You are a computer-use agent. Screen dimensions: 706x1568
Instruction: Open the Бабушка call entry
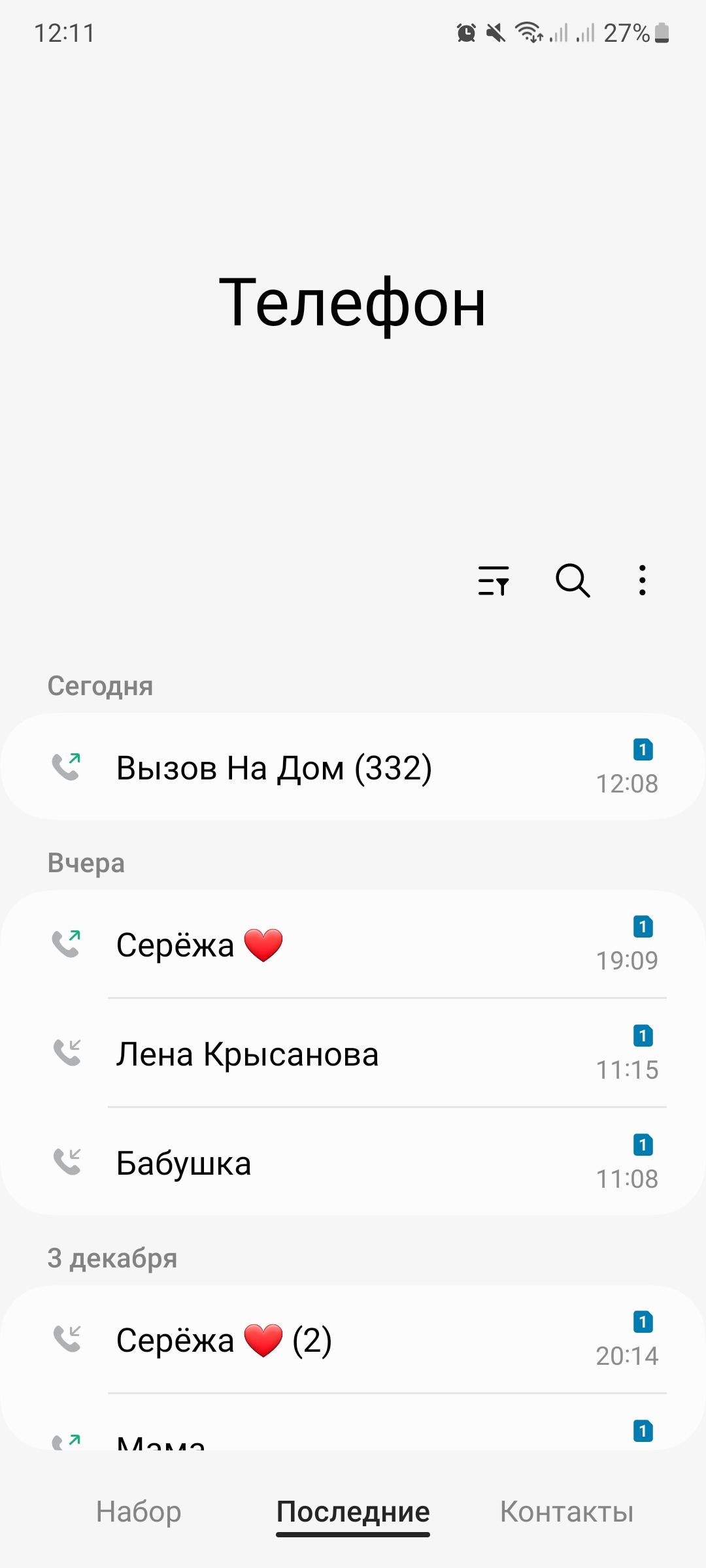(x=353, y=1163)
